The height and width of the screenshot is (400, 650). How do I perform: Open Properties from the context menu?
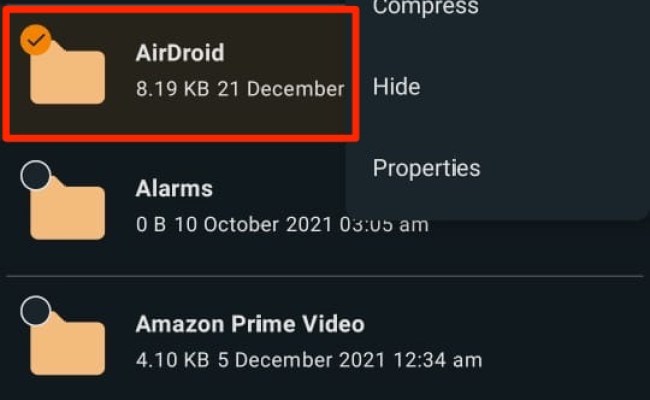426,168
